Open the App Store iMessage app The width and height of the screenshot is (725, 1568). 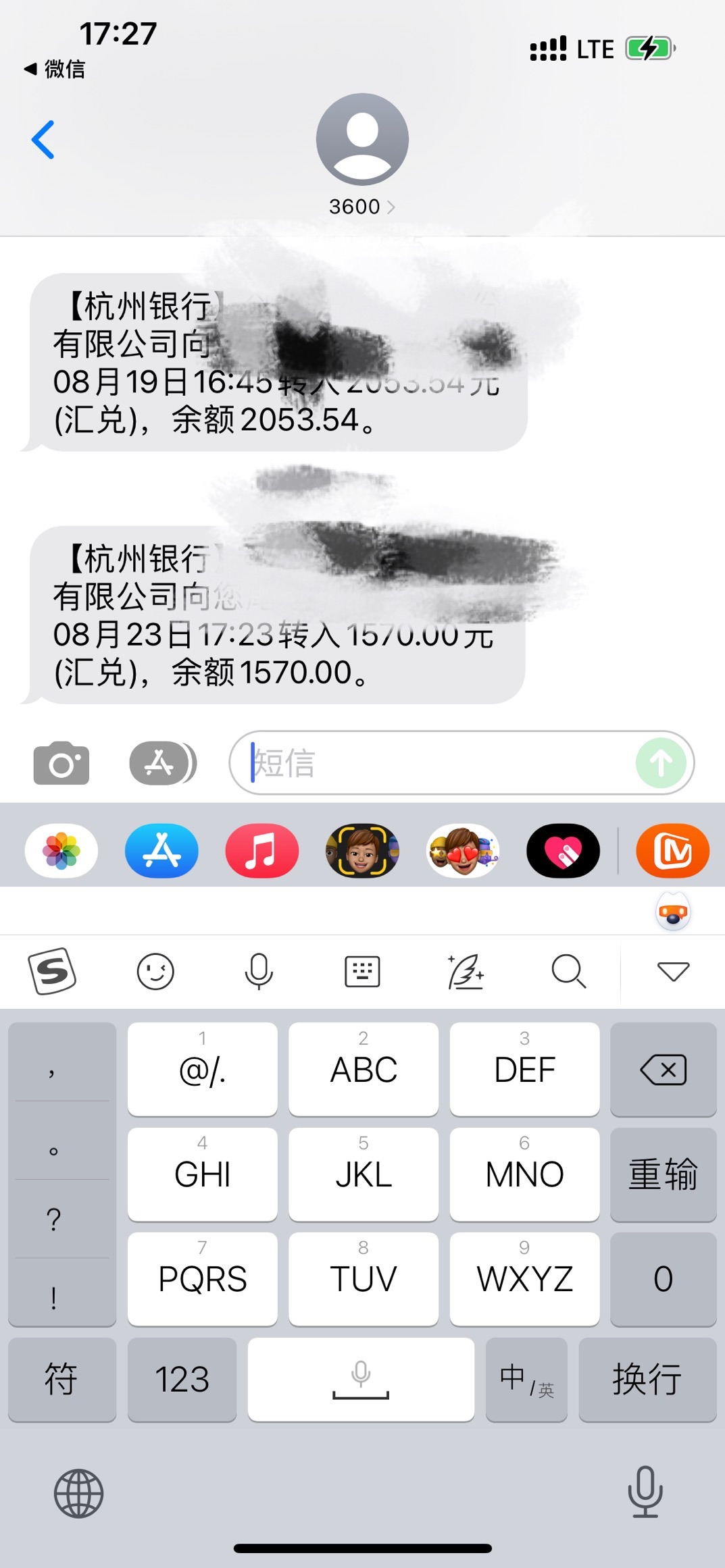[161, 851]
